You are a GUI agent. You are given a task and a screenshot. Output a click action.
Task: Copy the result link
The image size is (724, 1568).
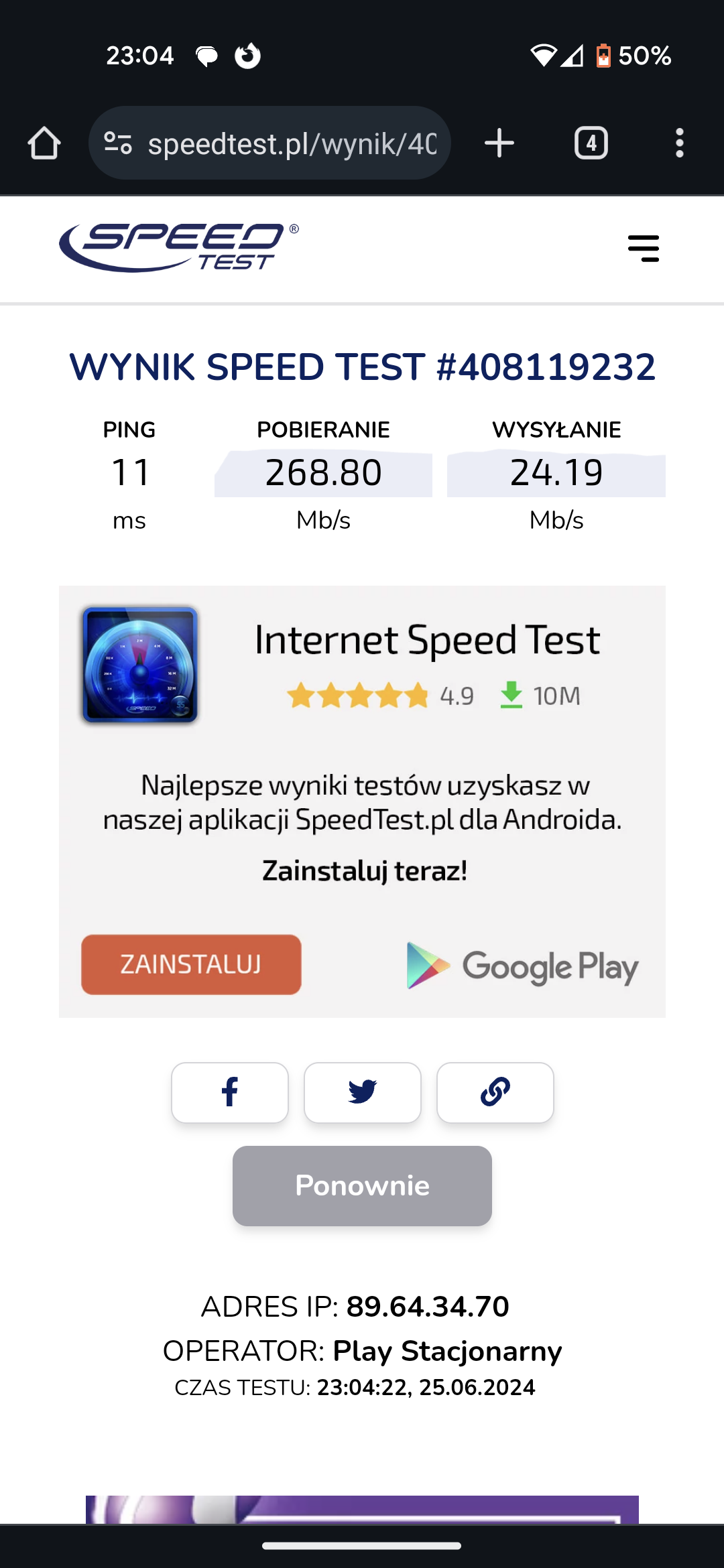pos(495,1092)
